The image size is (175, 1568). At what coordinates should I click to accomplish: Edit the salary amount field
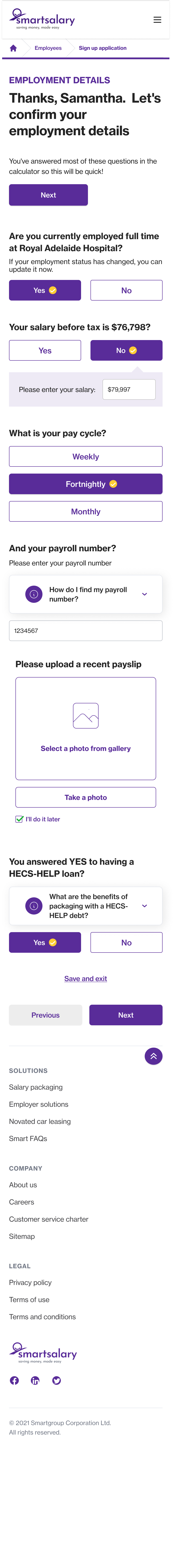[x=129, y=390]
